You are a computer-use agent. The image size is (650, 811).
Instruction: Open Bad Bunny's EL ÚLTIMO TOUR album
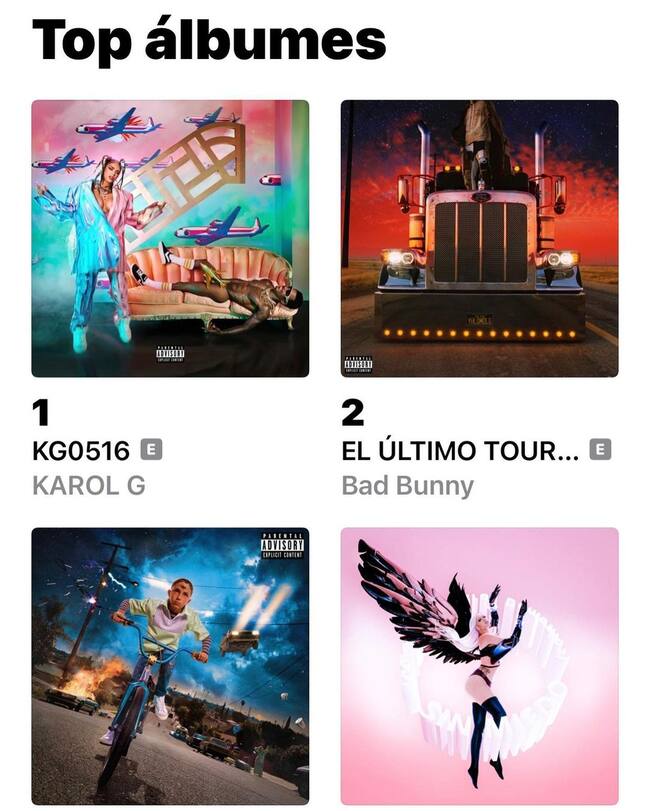(x=479, y=238)
